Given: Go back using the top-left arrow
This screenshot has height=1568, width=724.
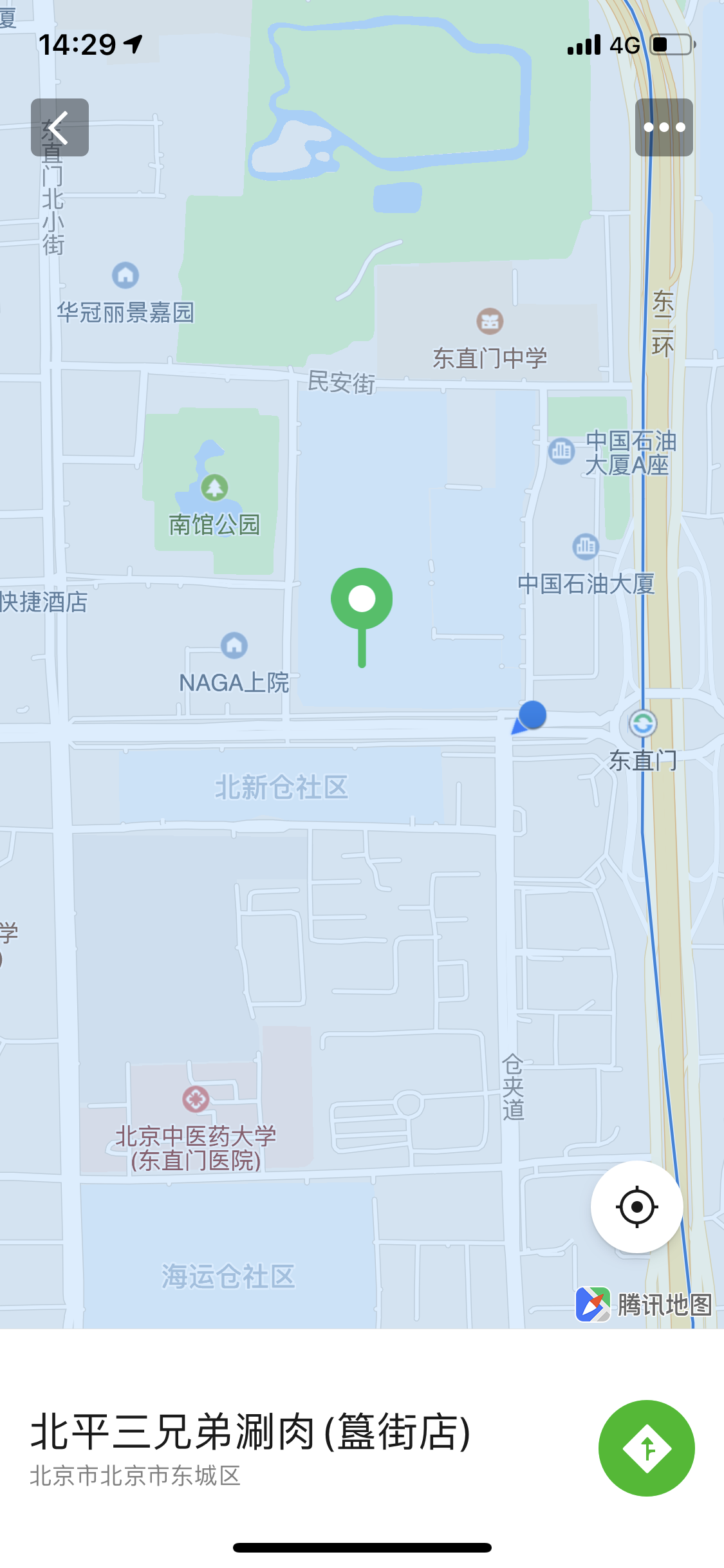Looking at the screenshot, I should (60, 127).
